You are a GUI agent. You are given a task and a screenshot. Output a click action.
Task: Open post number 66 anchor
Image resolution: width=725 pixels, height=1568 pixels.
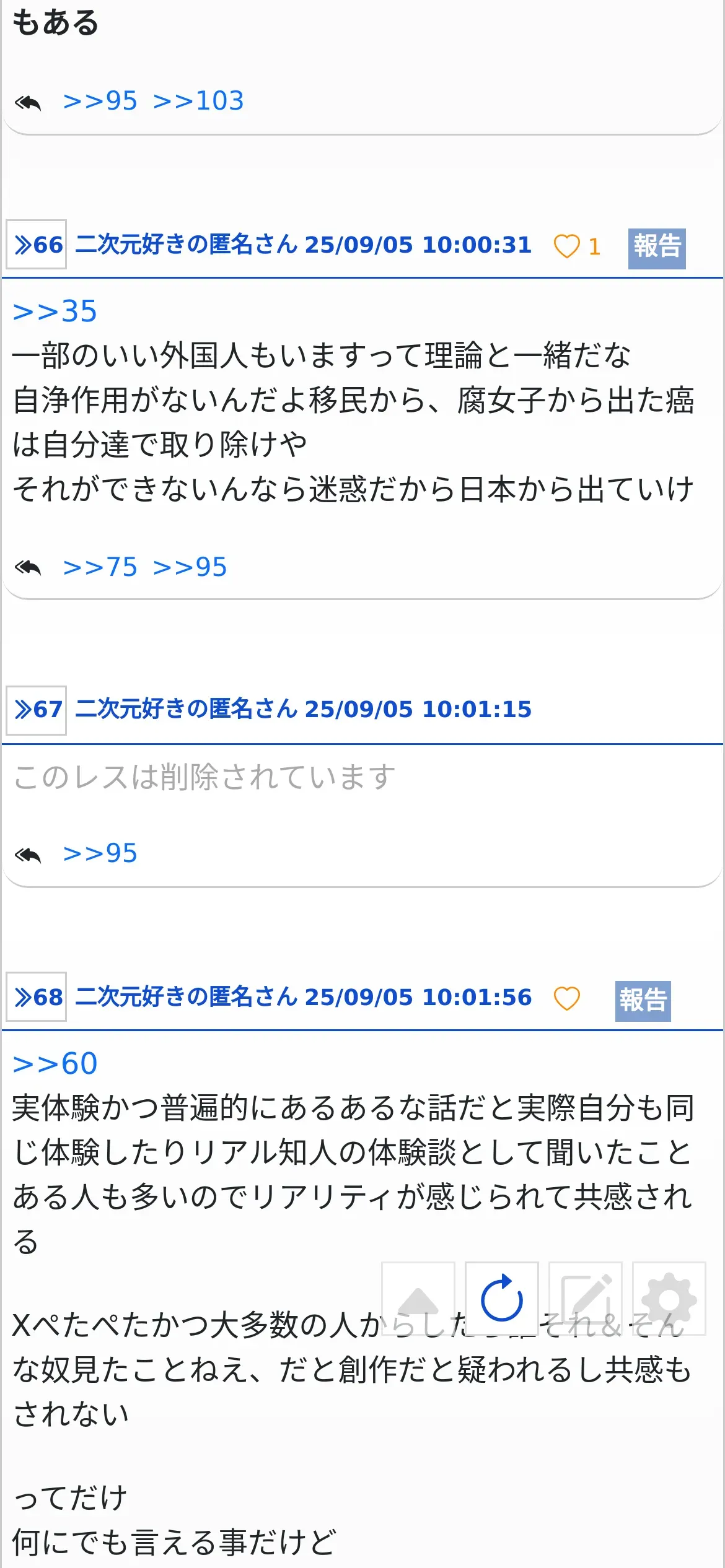(37, 245)
